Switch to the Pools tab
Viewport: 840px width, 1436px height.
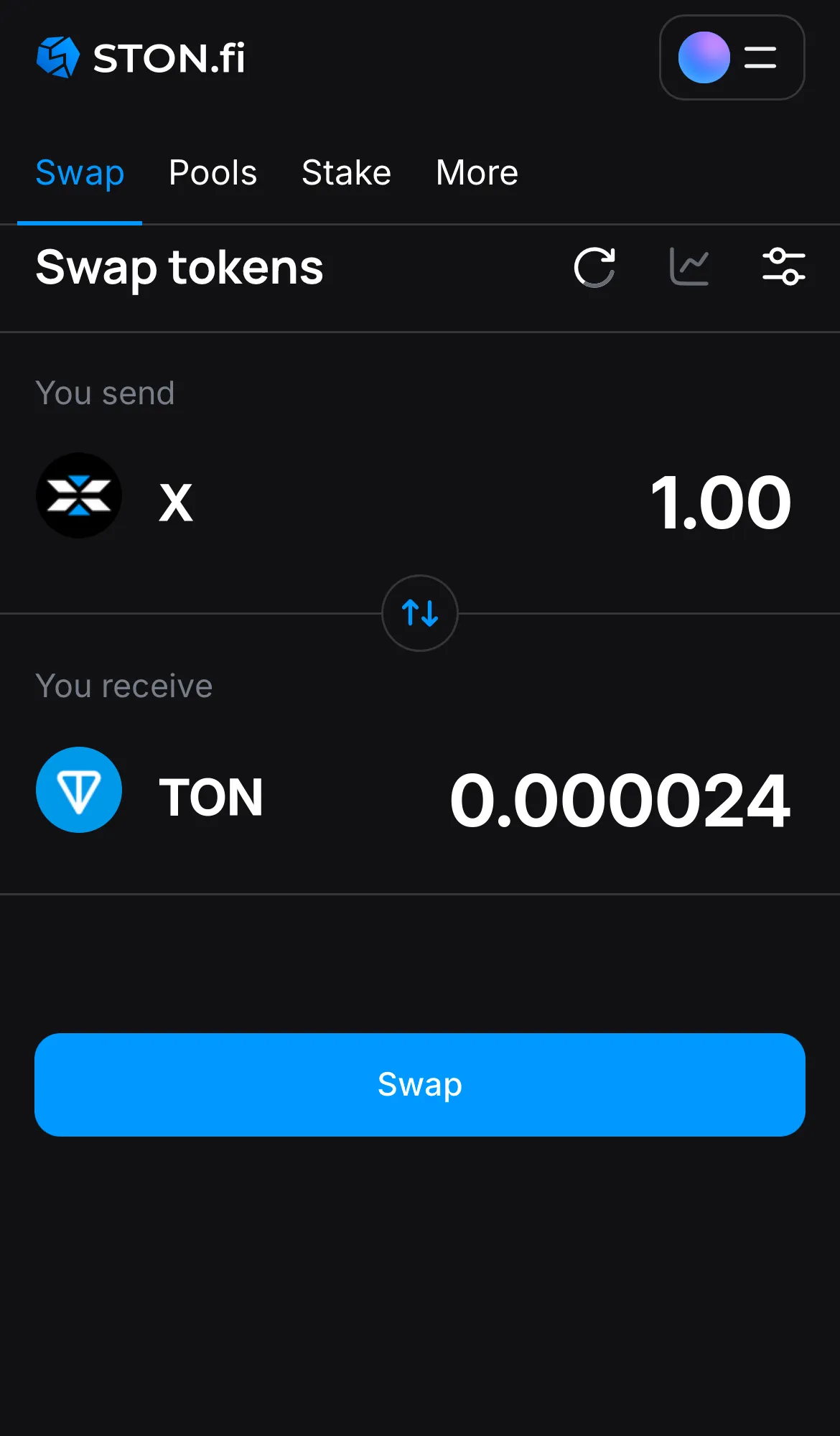click(213, 172)
